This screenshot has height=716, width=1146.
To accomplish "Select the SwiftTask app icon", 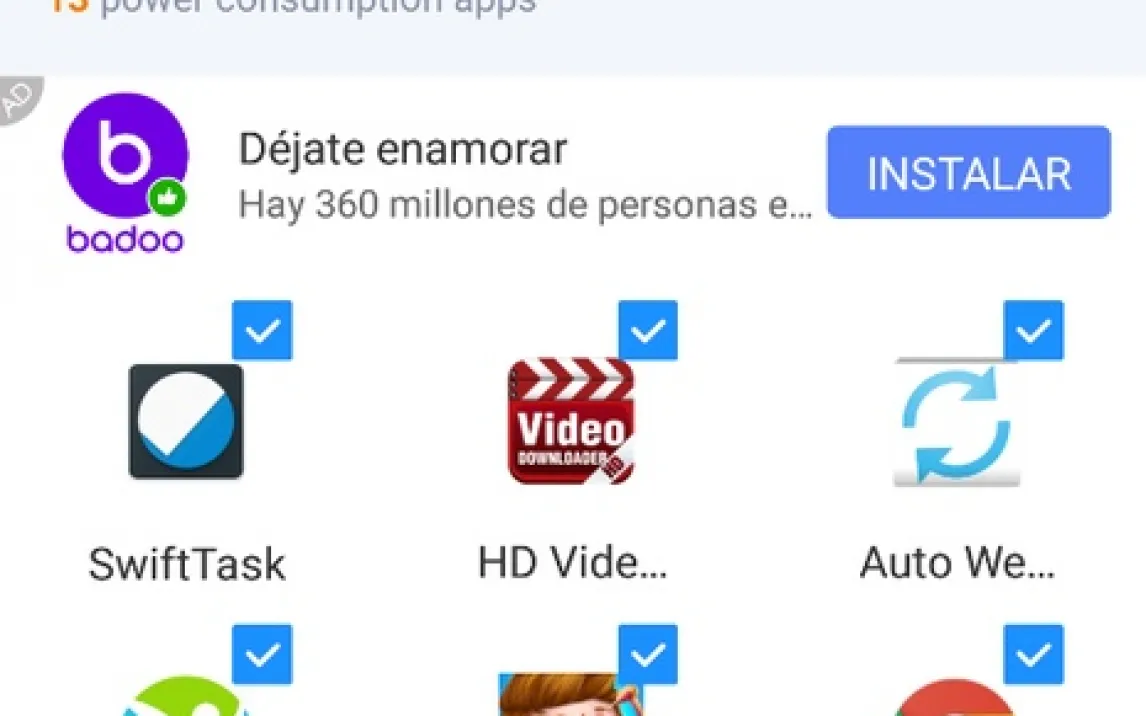I will pos(186,422).
